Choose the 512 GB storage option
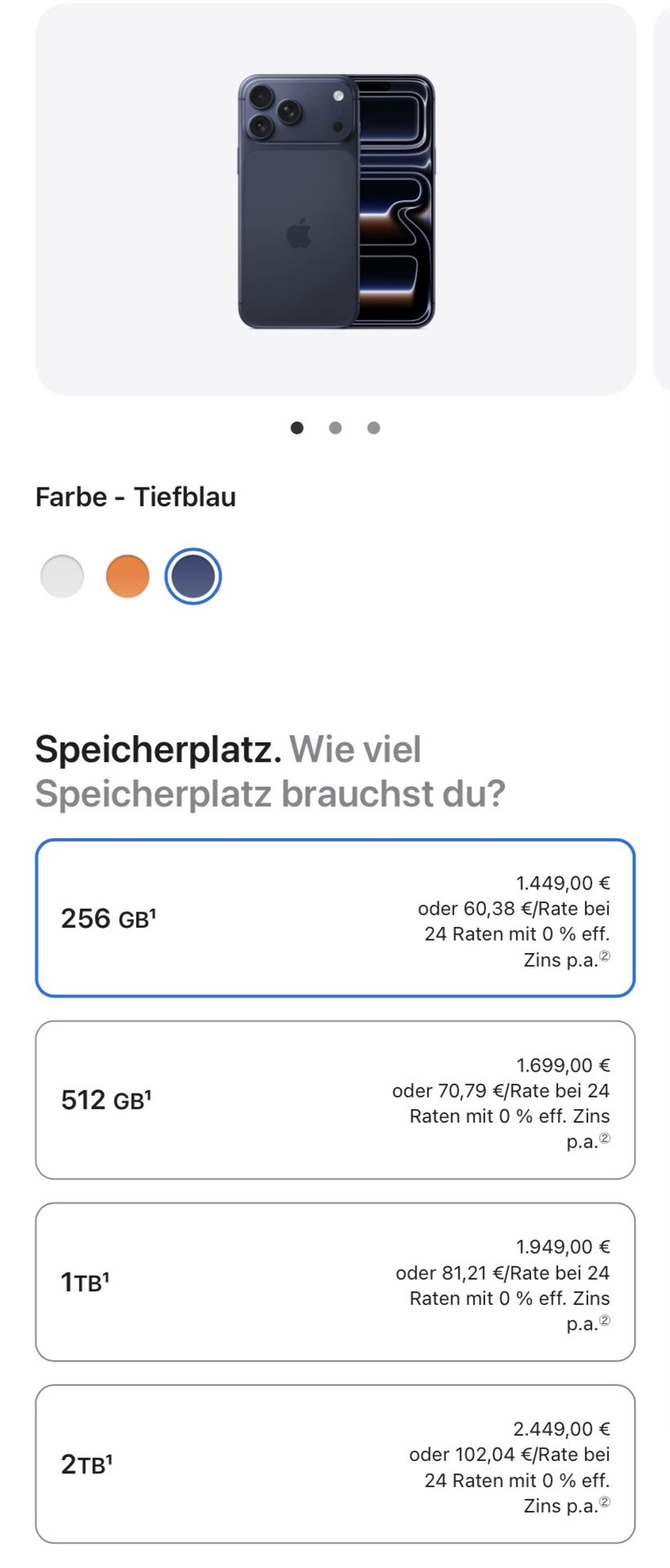 click(335, 1100)
